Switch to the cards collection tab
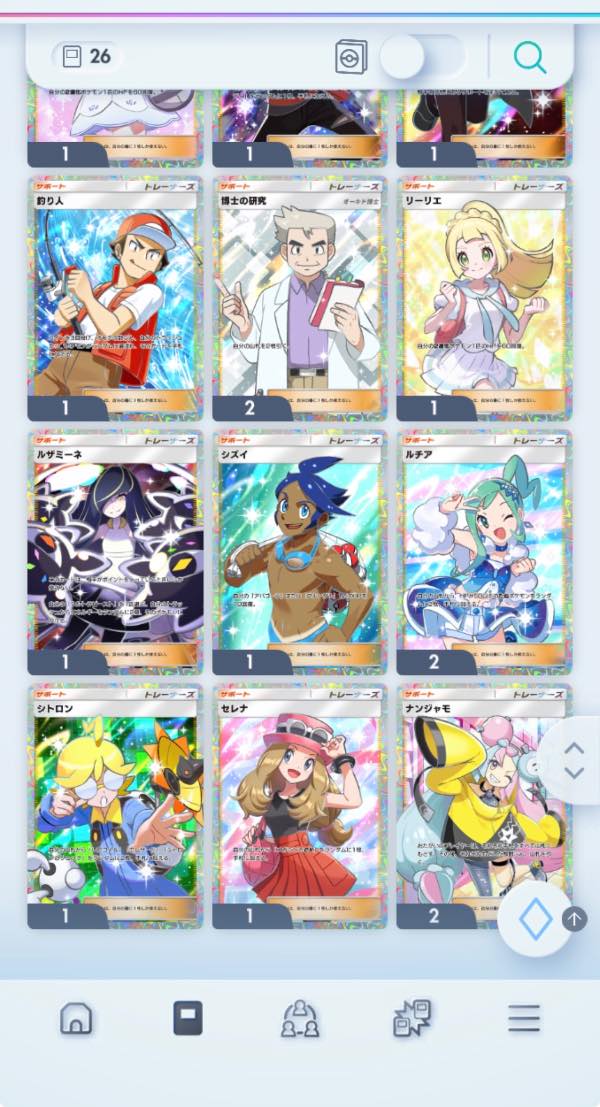The image size is (600, 1107). (x=188, y=1018)
